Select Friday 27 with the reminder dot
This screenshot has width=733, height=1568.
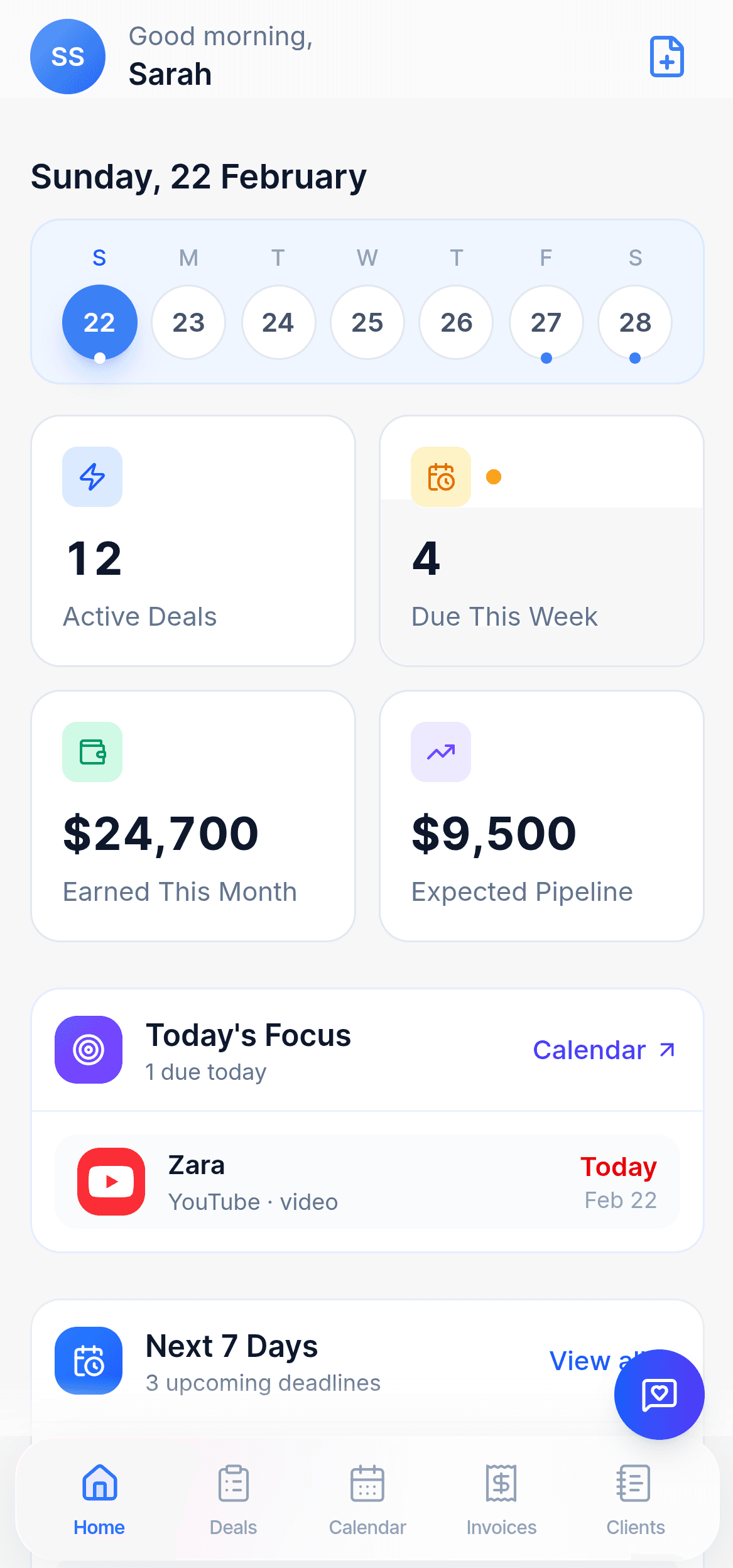[545, 322]
